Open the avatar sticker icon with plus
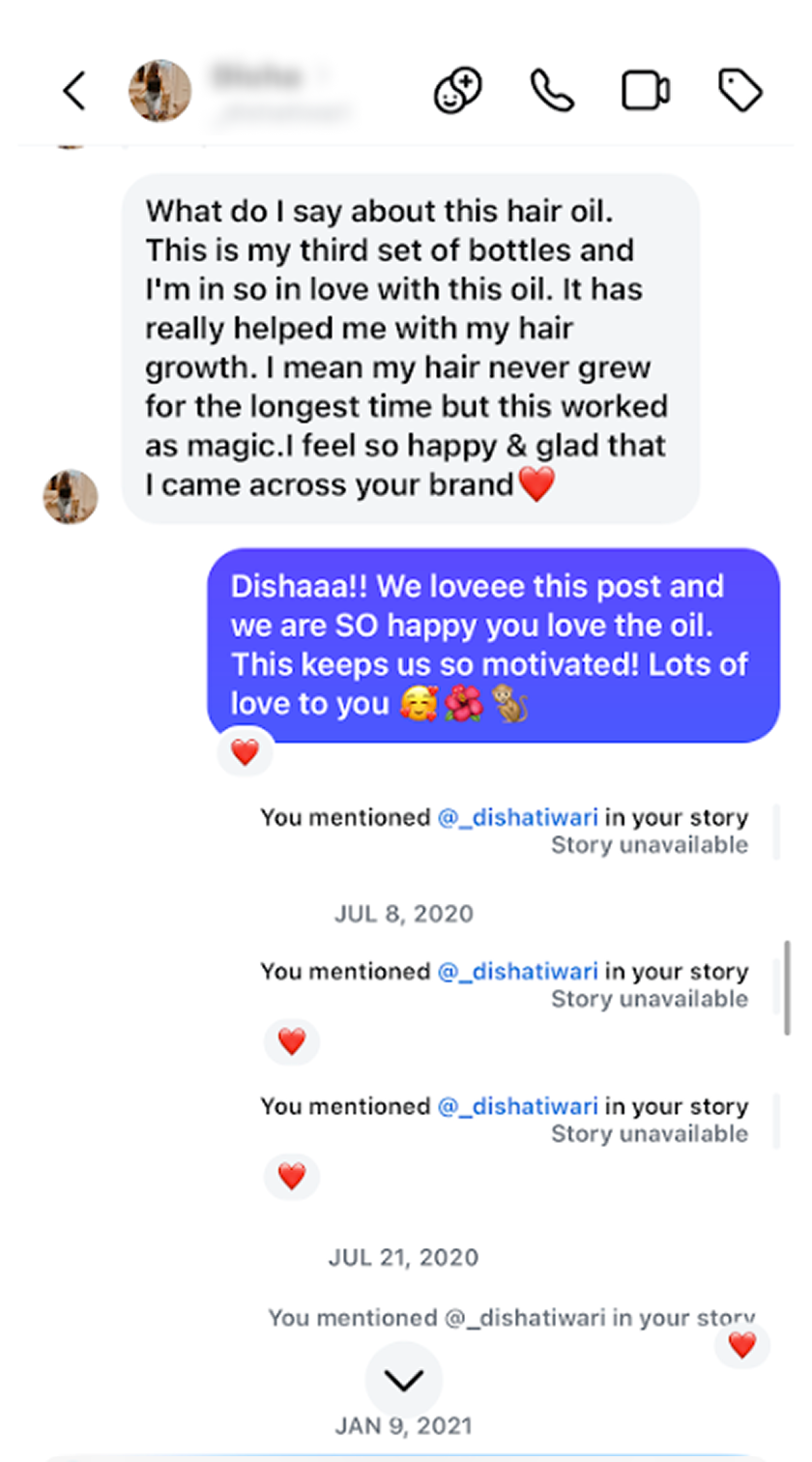This screenshot has height=1462, width=812. [x=457, y=91]
